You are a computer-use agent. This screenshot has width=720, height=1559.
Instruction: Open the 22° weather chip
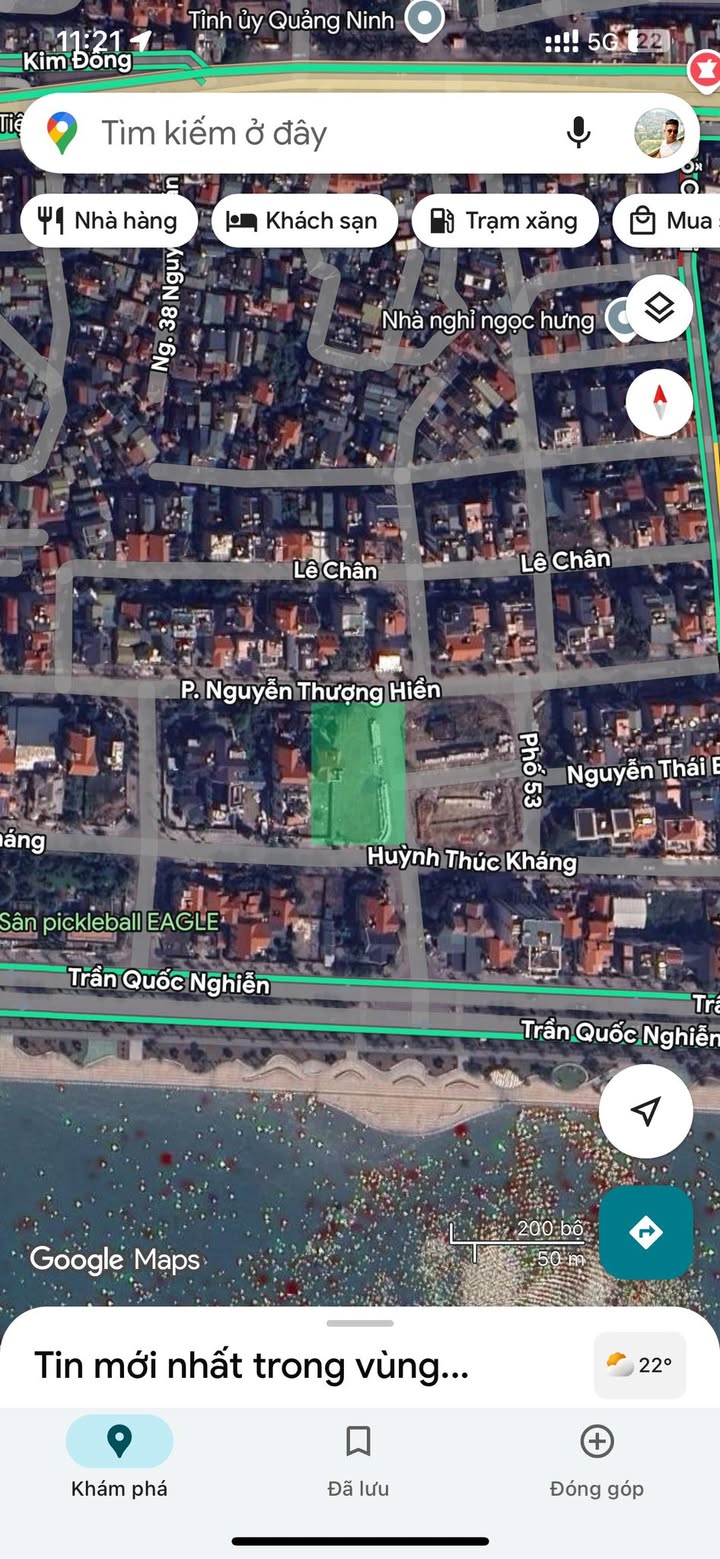(x=640, y=1365)
